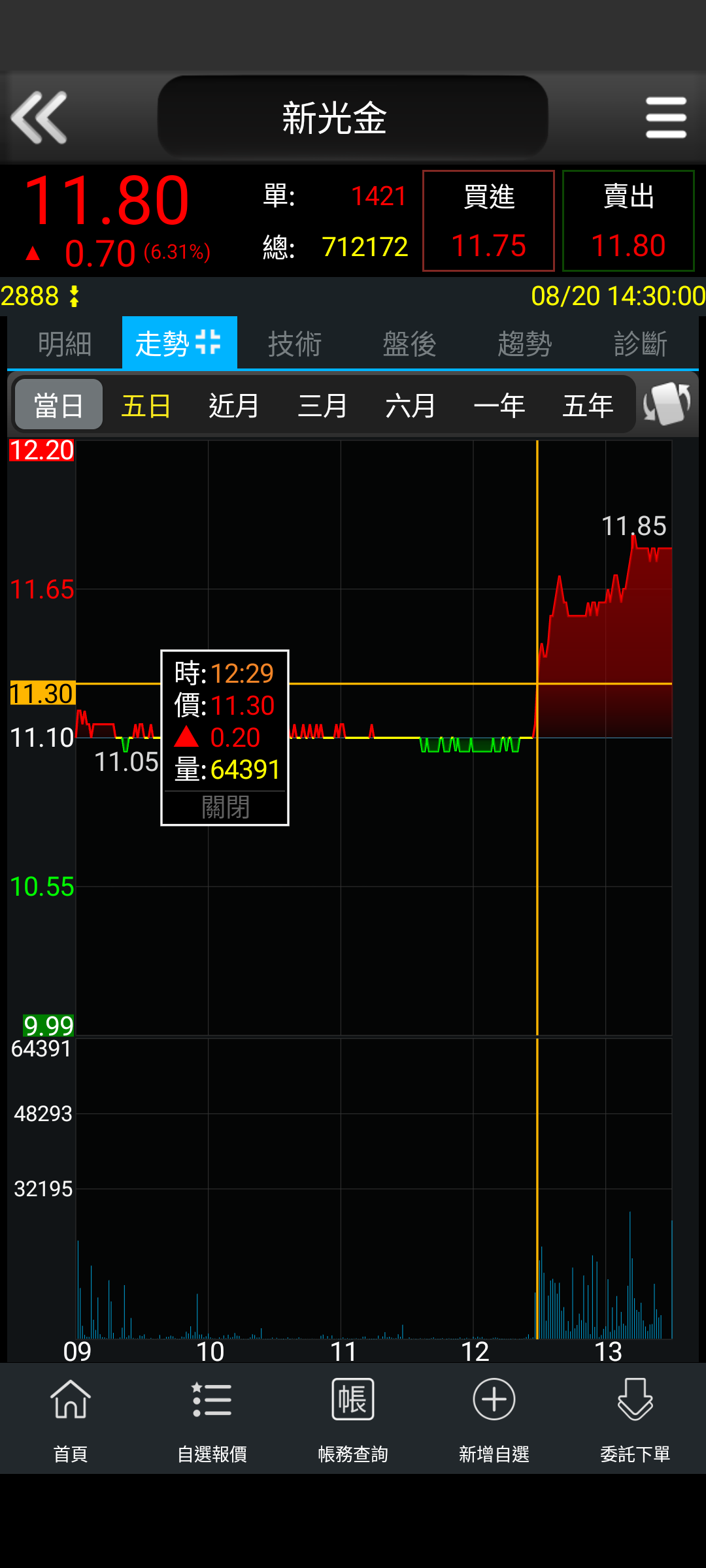Open the hamburger menu
706x1568 pixels.
point(665,118)
